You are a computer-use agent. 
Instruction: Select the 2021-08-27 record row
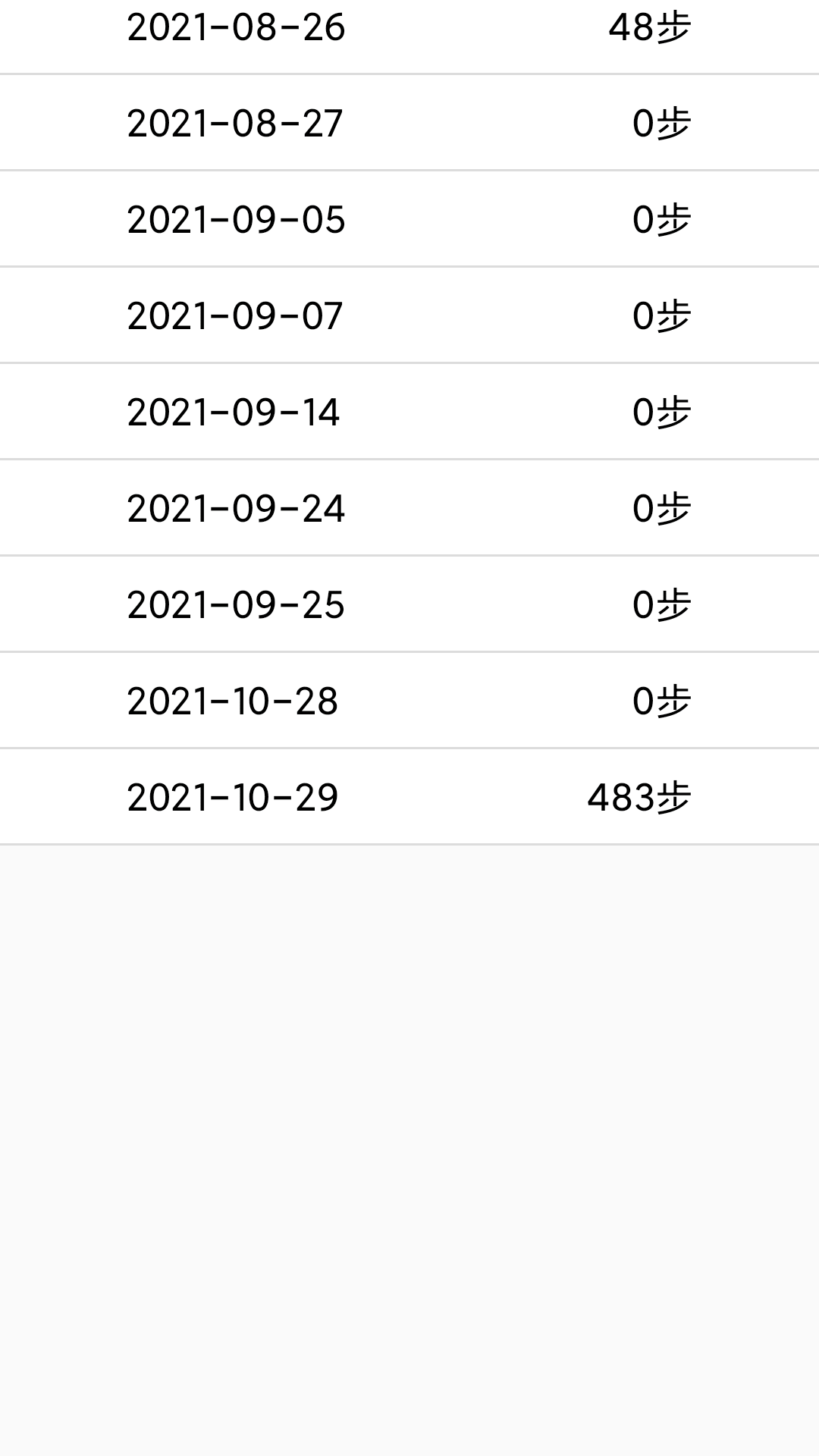point(409,124)
